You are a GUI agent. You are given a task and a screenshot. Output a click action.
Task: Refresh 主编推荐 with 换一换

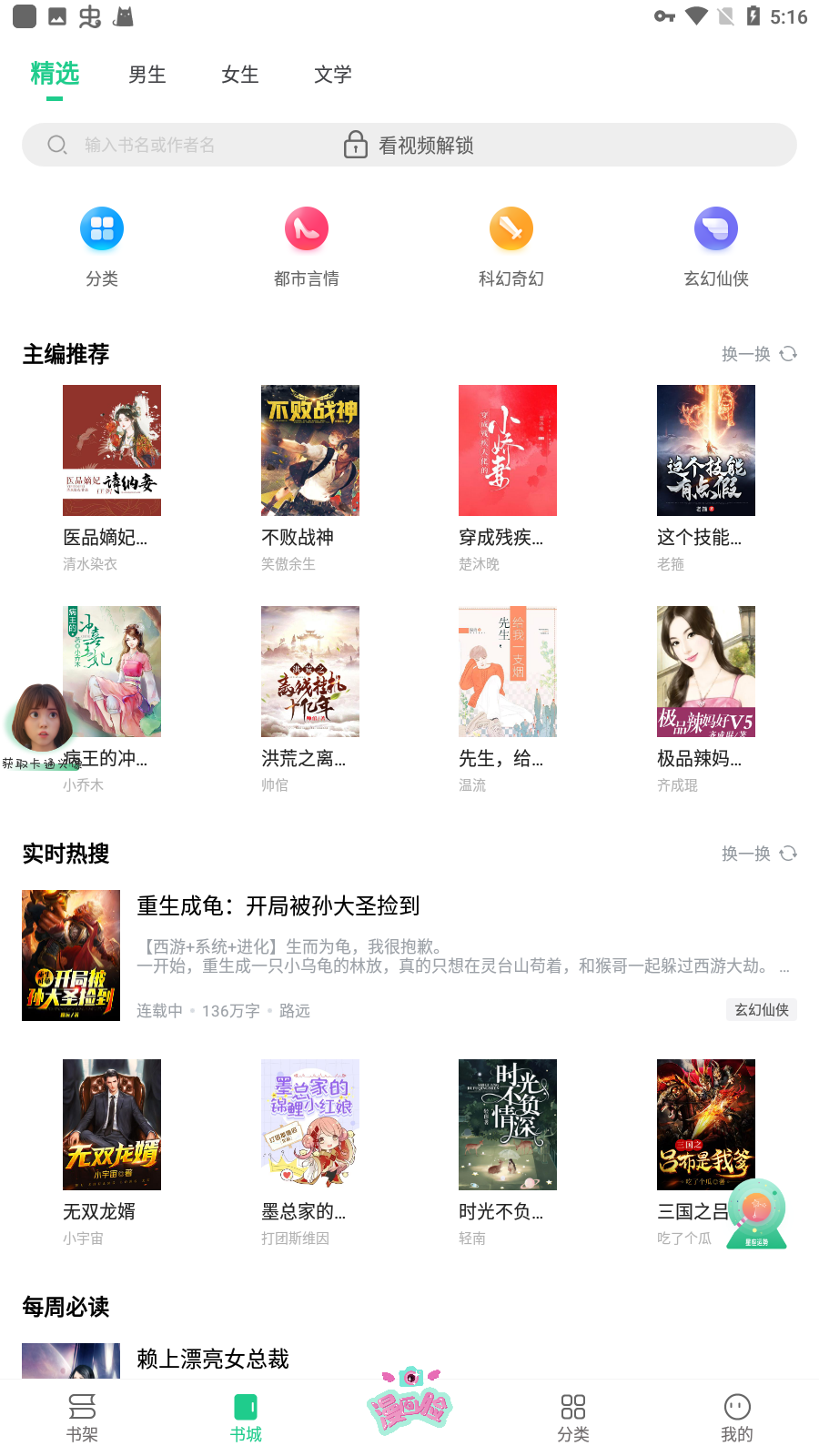click(x=759, y=354)
